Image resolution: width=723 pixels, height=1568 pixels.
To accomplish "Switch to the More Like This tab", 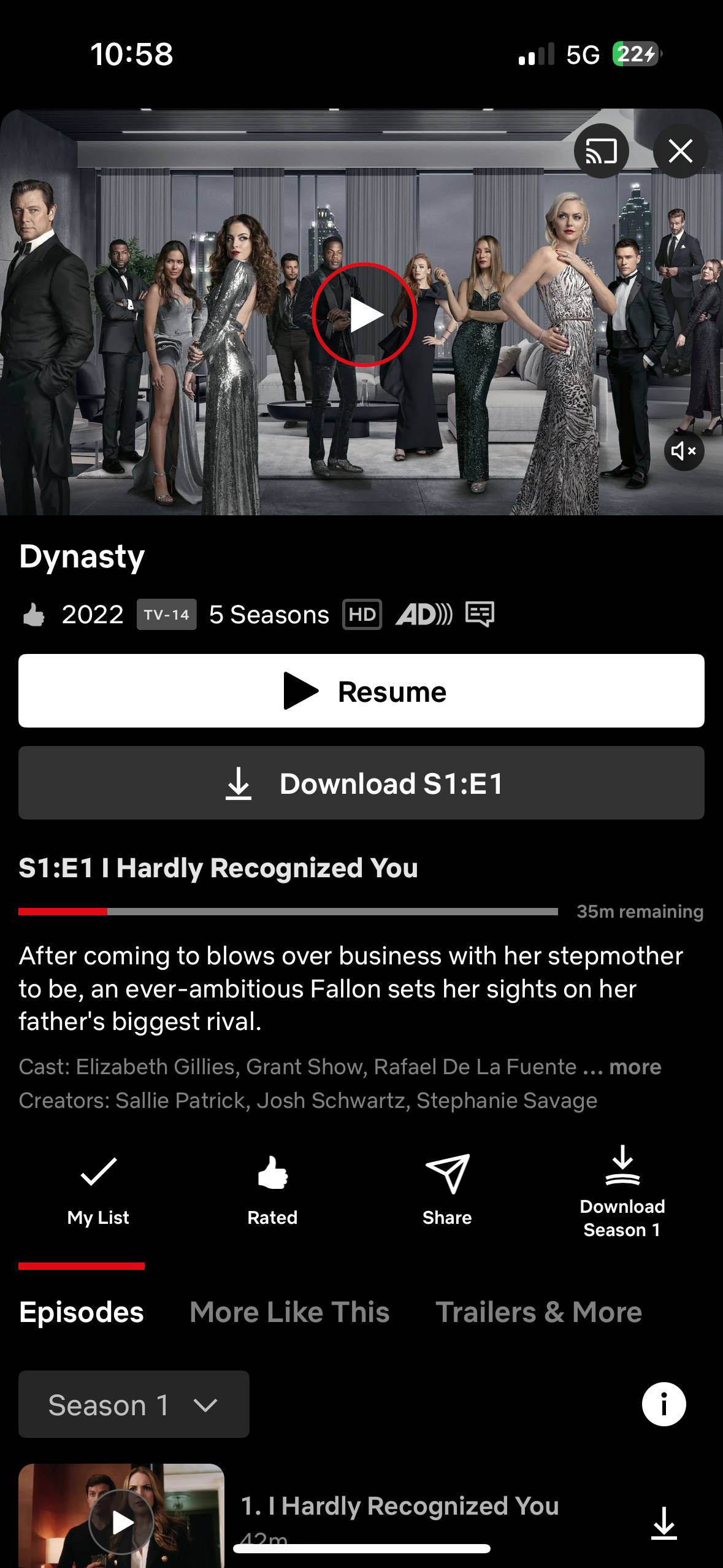I will [289, 1312].
